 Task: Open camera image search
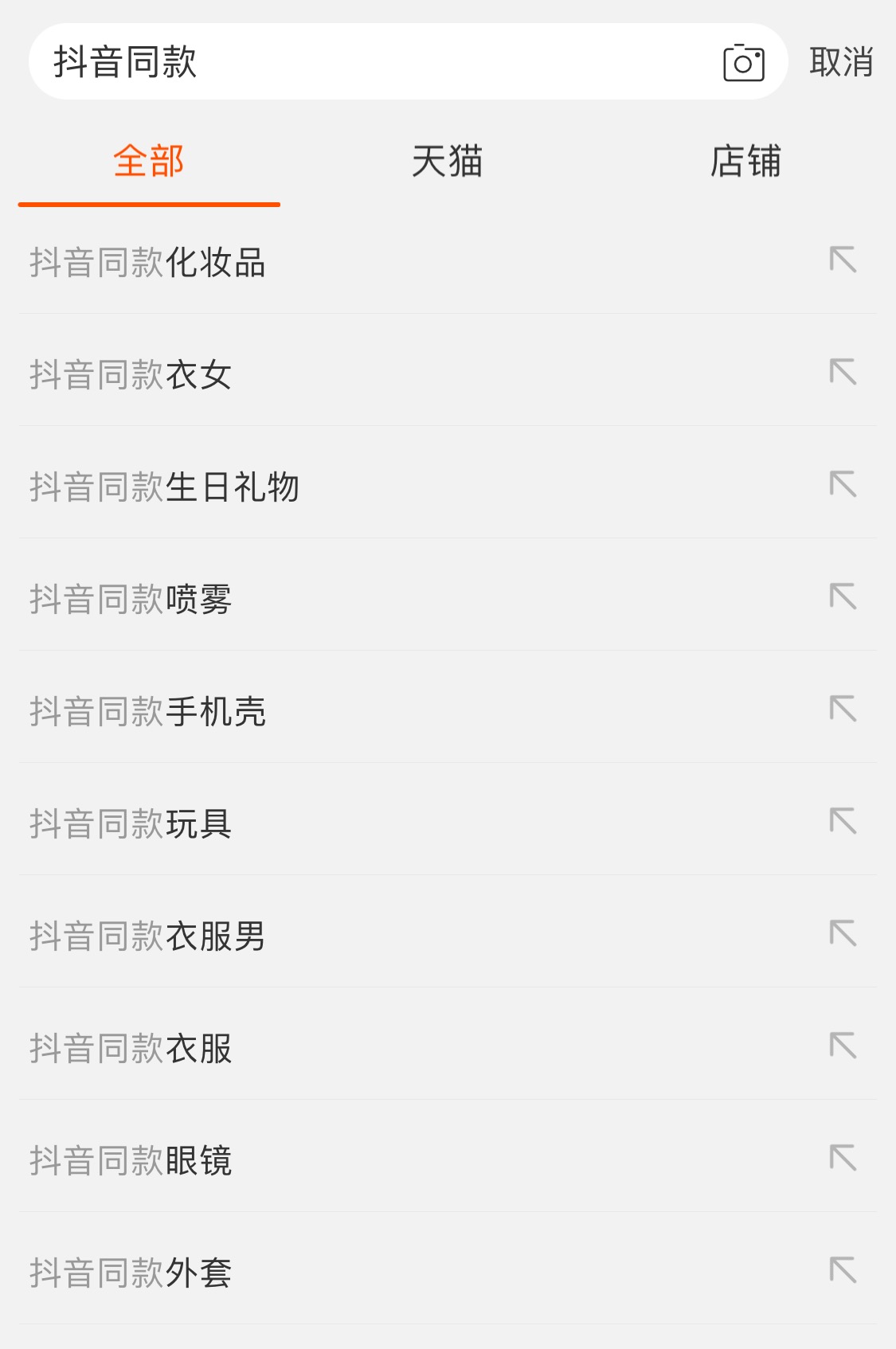coord(743,62)
